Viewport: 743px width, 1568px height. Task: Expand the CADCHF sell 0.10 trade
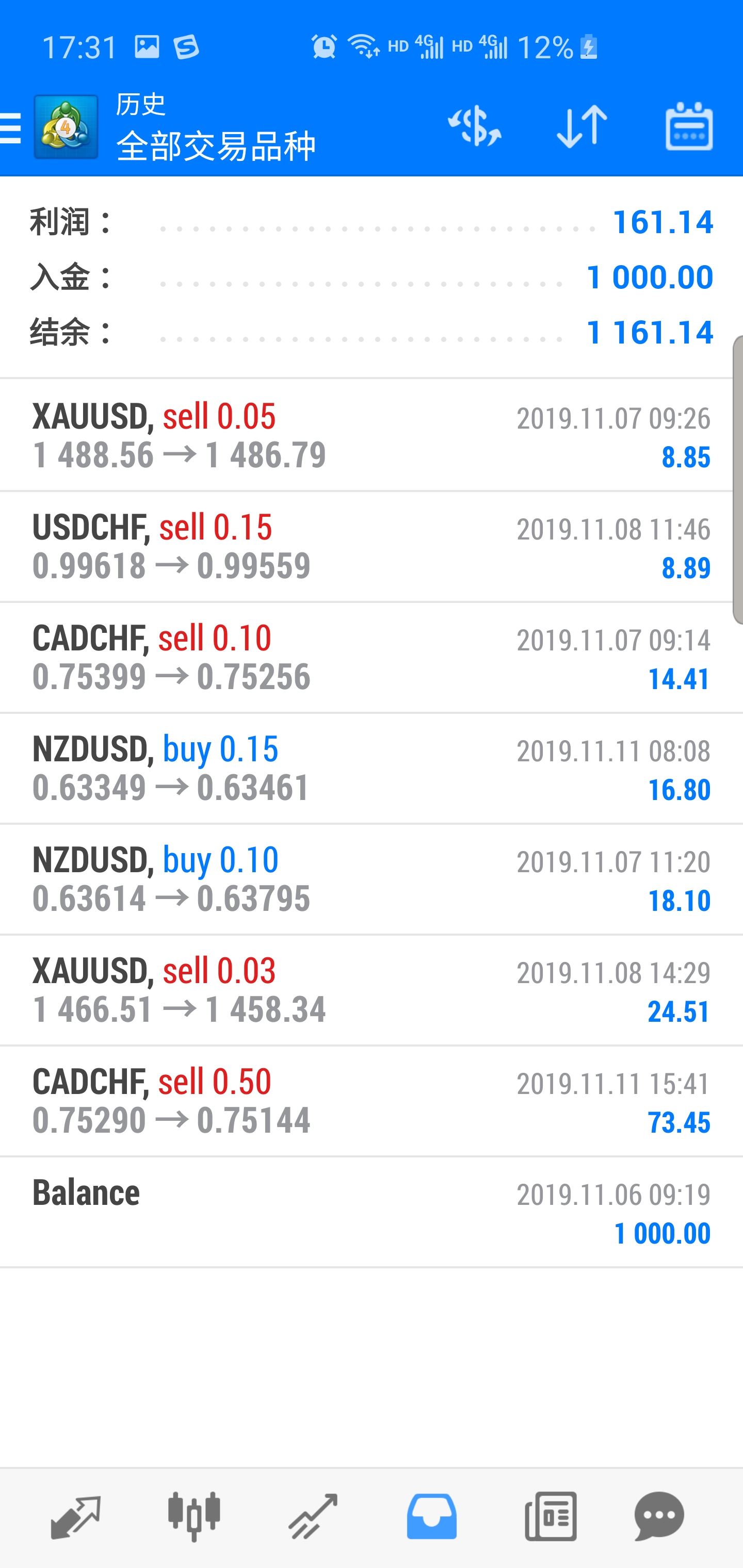(x=372, y=658)
